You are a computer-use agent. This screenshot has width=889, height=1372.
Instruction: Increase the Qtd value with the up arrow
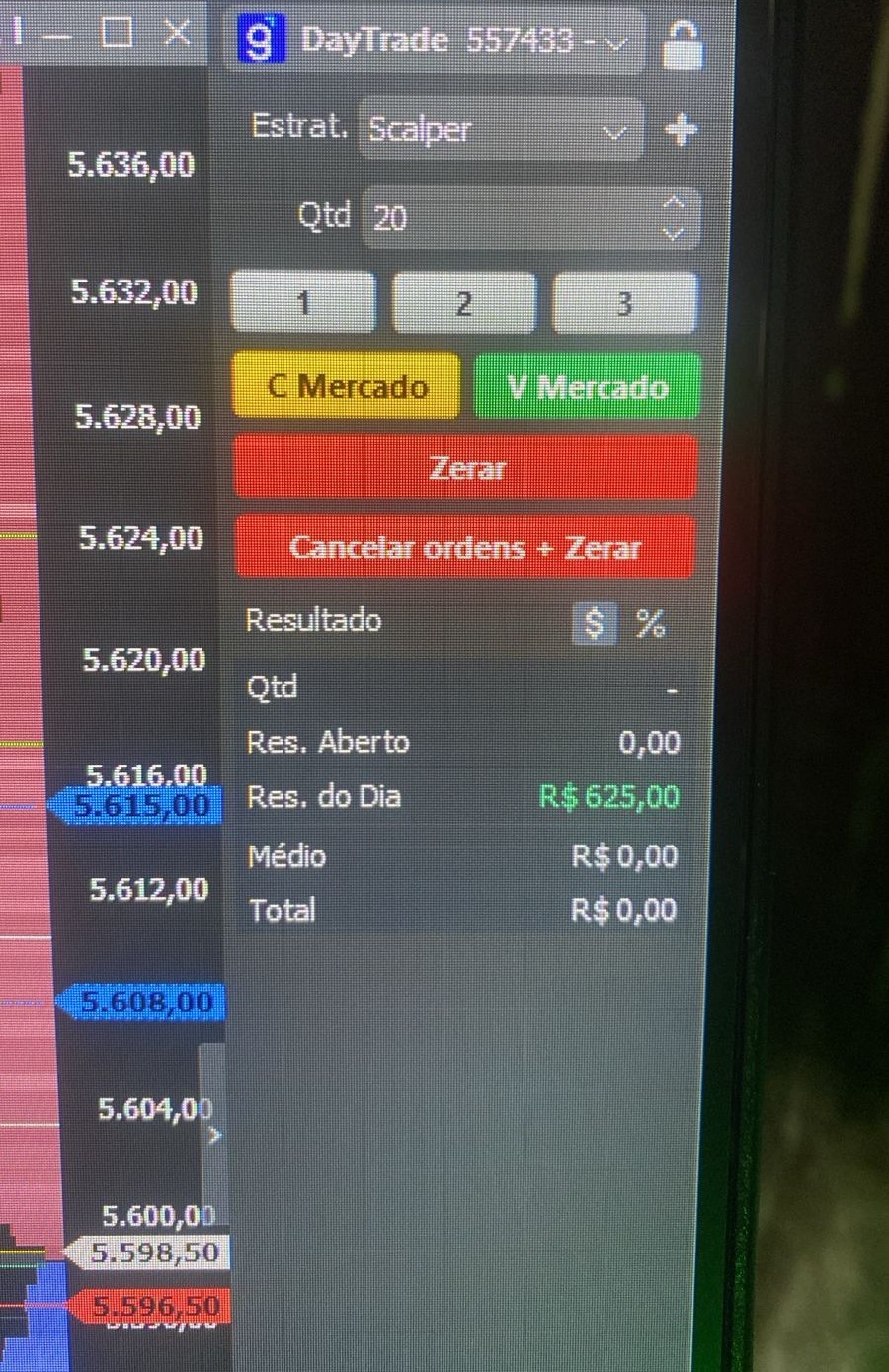tap(673, 202)
